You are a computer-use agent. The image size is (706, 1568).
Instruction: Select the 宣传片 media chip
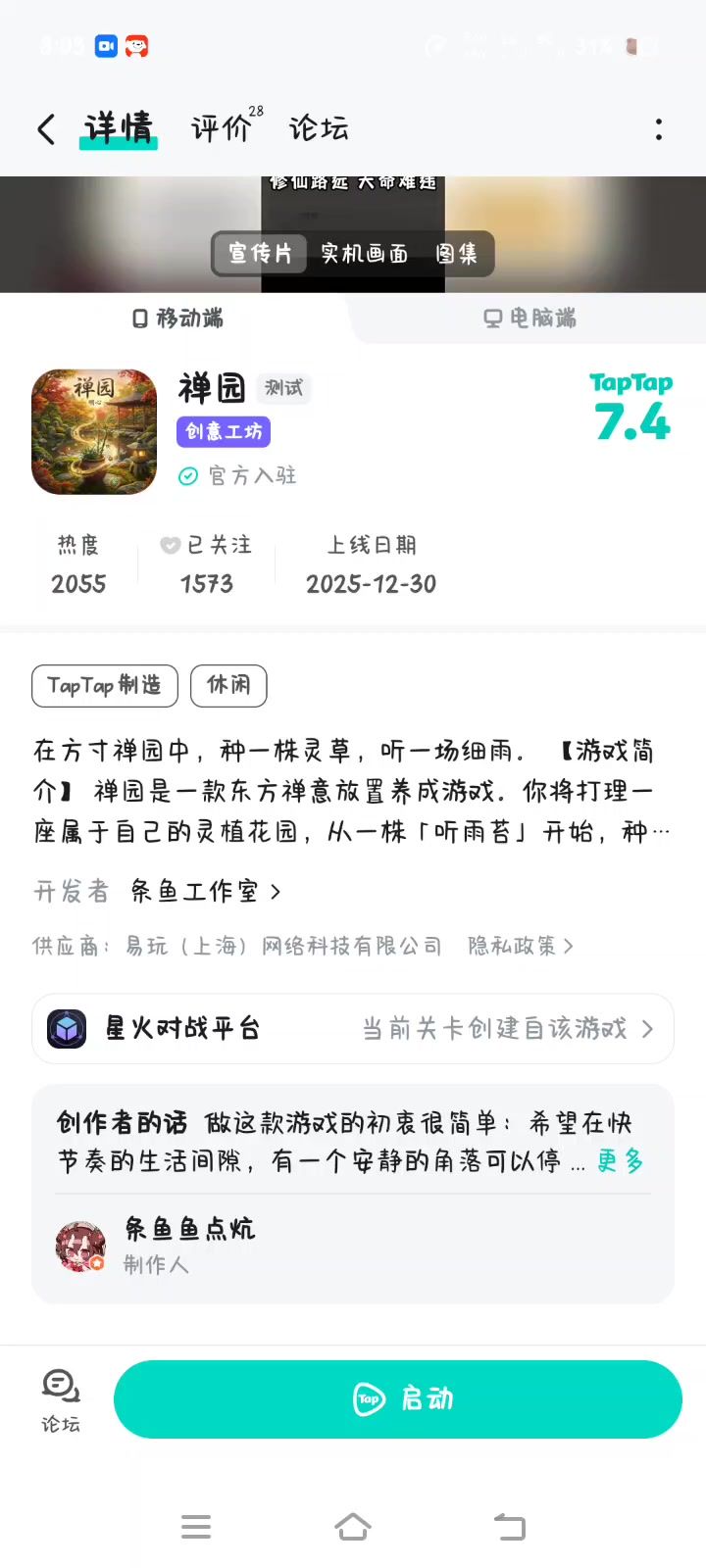260,254
